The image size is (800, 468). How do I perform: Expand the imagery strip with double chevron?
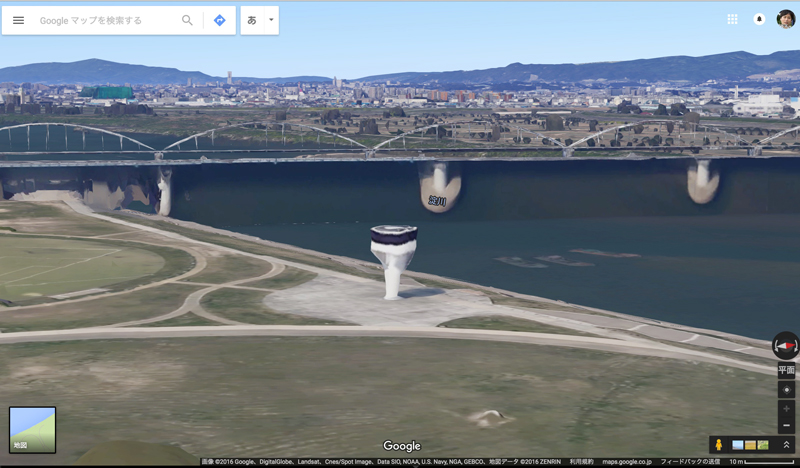click(x=786, y=445)
